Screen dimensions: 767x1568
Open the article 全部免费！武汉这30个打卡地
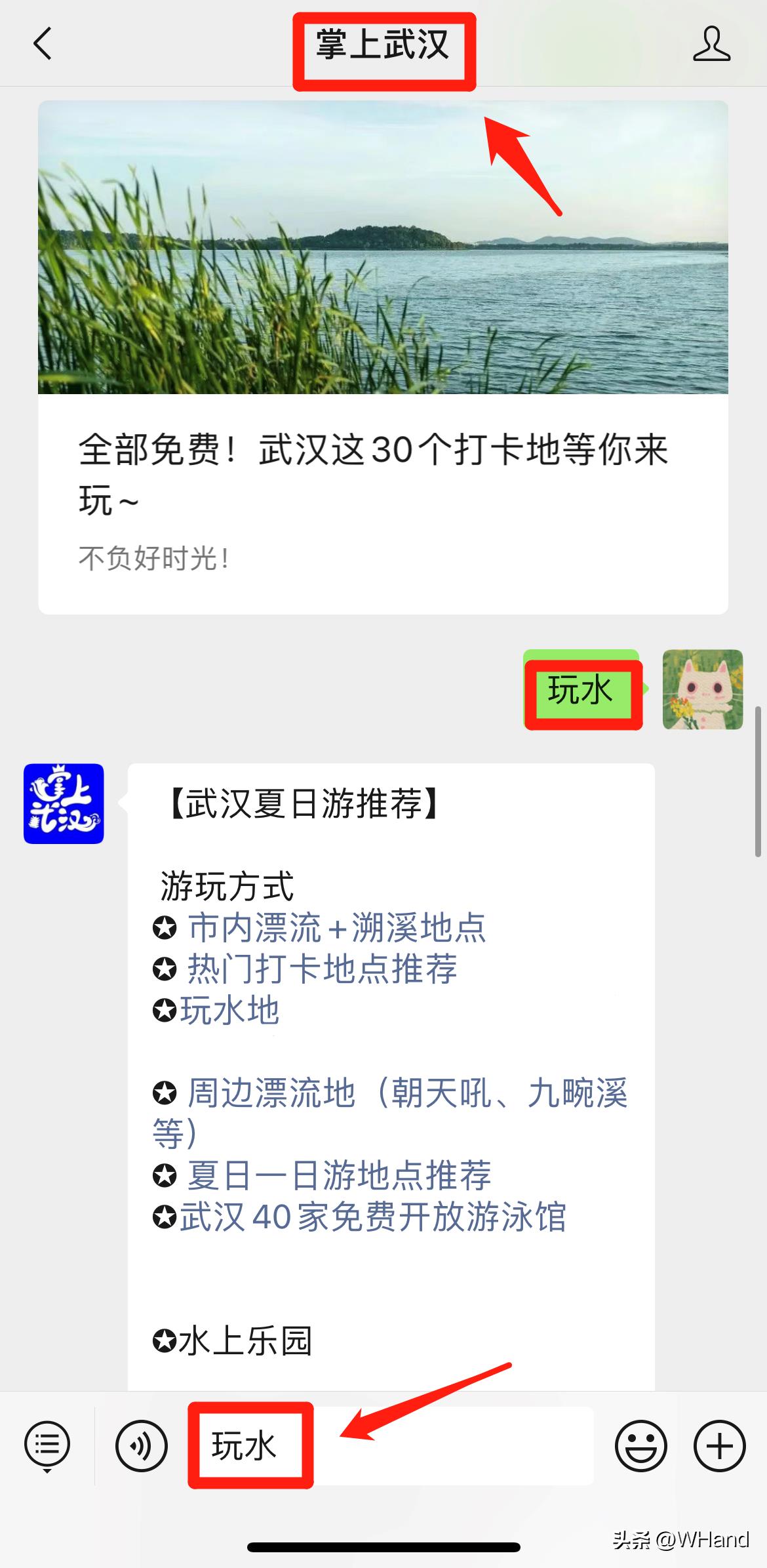click(383, 357)
